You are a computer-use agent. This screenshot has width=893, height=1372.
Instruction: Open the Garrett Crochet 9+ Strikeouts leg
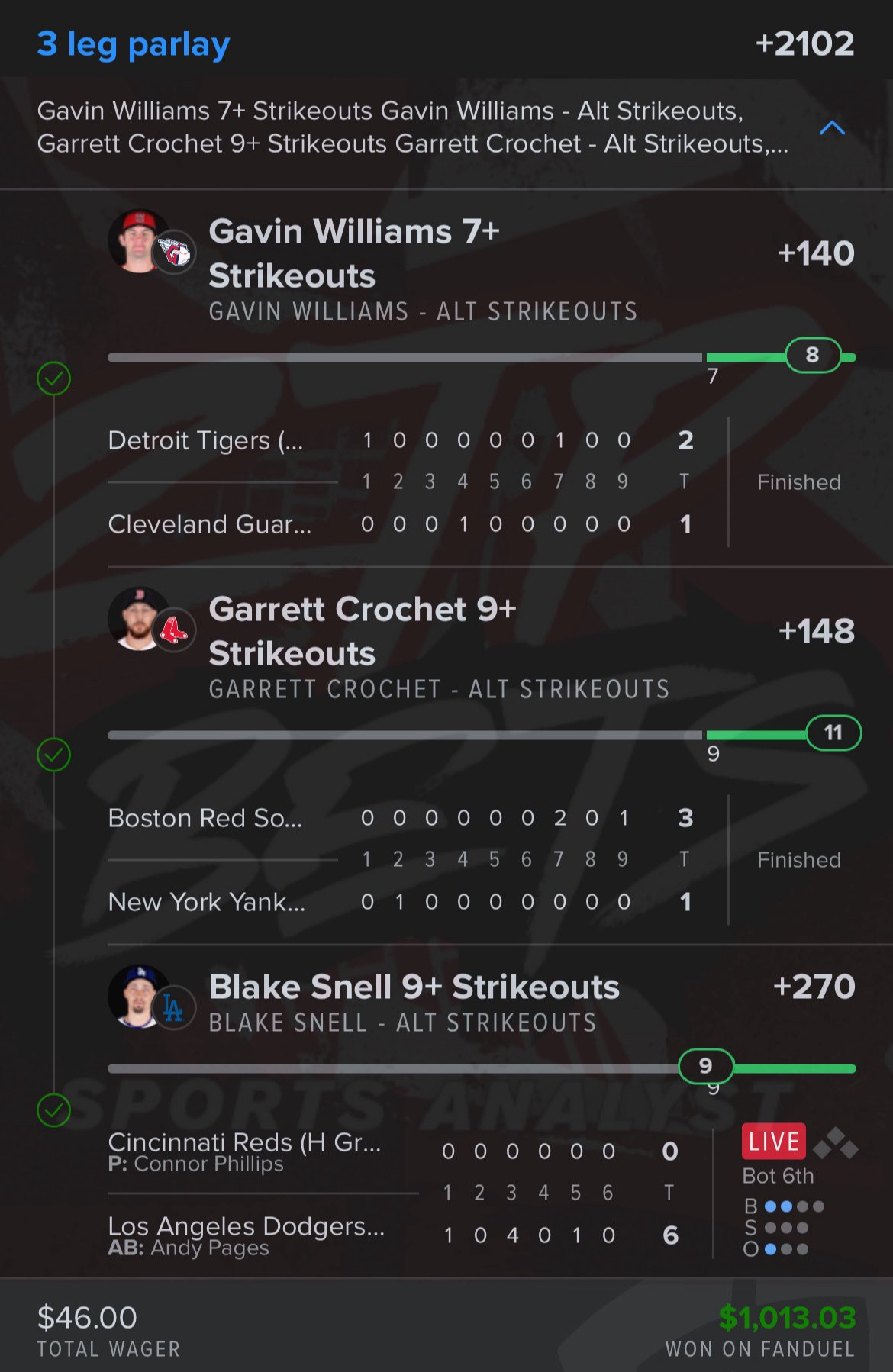click(362, 631)
